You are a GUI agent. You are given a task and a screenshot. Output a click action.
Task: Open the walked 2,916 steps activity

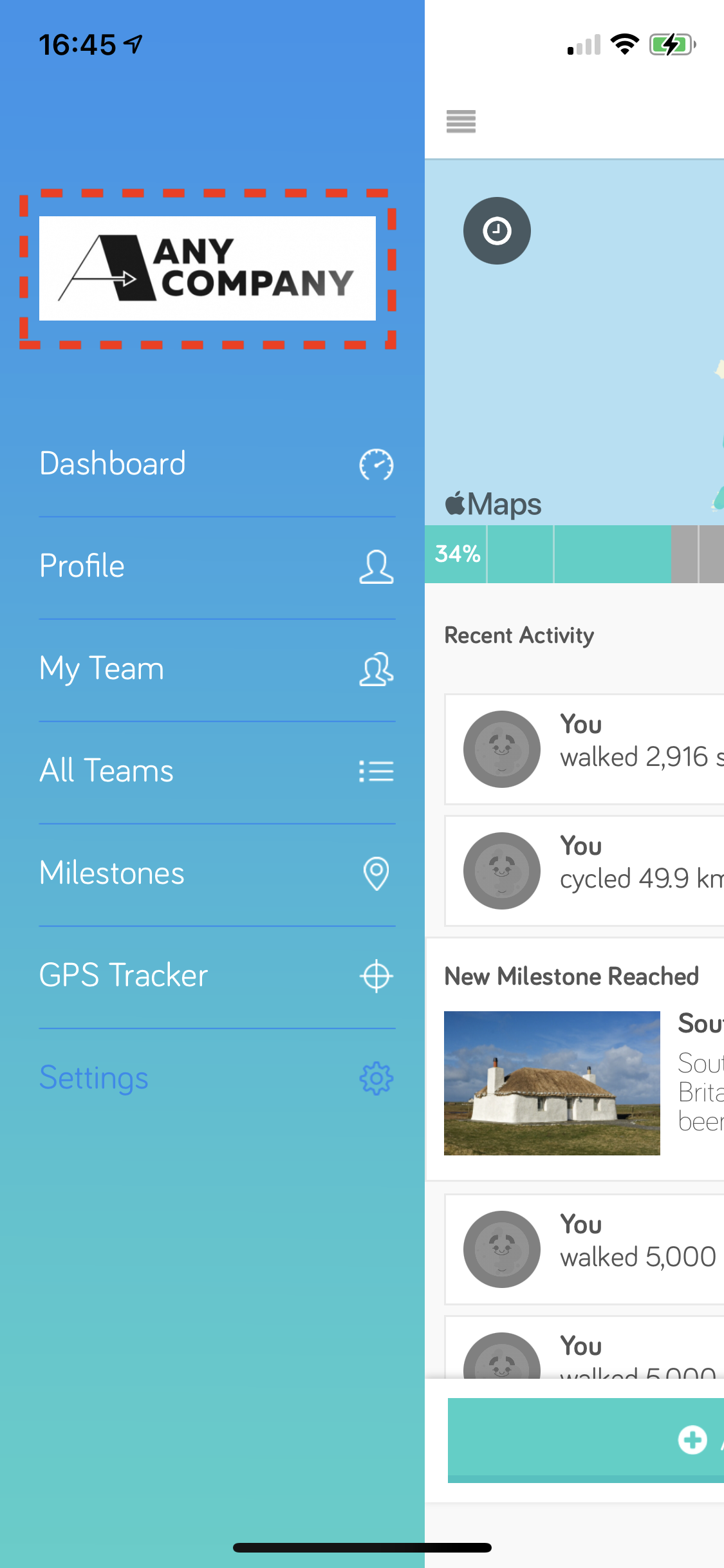(582, 749)
